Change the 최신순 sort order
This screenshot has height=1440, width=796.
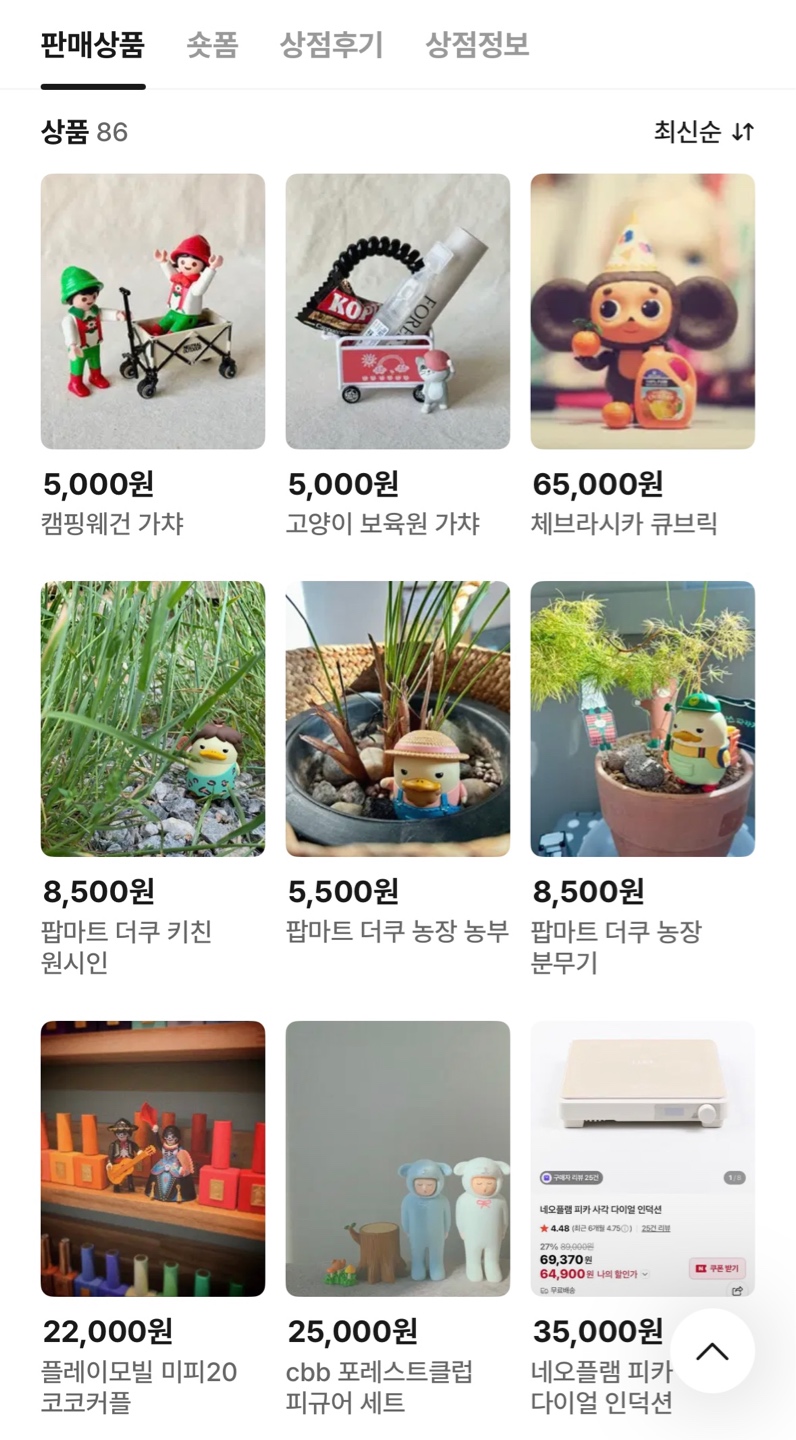click(704, 132)
